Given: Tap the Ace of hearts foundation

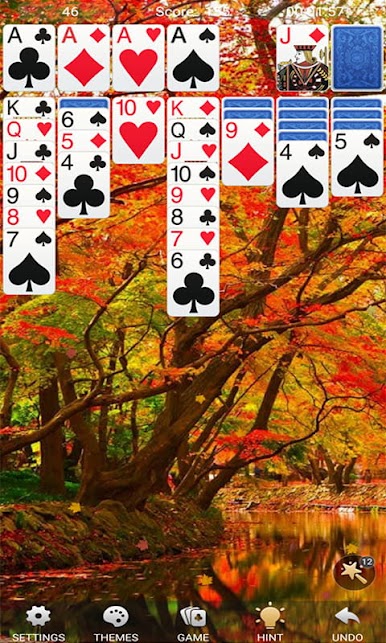Looking at the screenshot, I should tap(138, 58).
